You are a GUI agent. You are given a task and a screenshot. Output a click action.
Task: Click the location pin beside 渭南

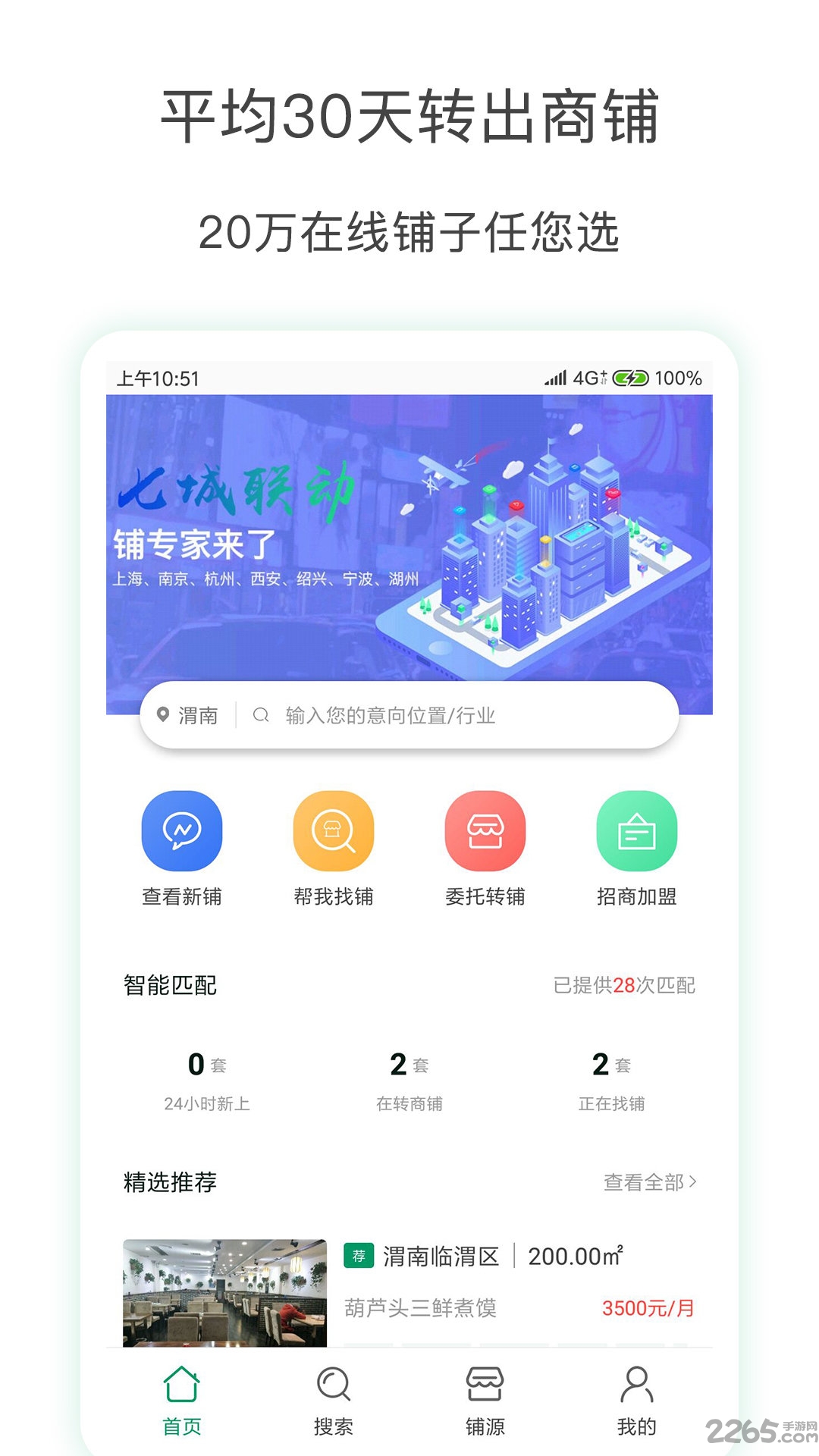click(163, 714)
